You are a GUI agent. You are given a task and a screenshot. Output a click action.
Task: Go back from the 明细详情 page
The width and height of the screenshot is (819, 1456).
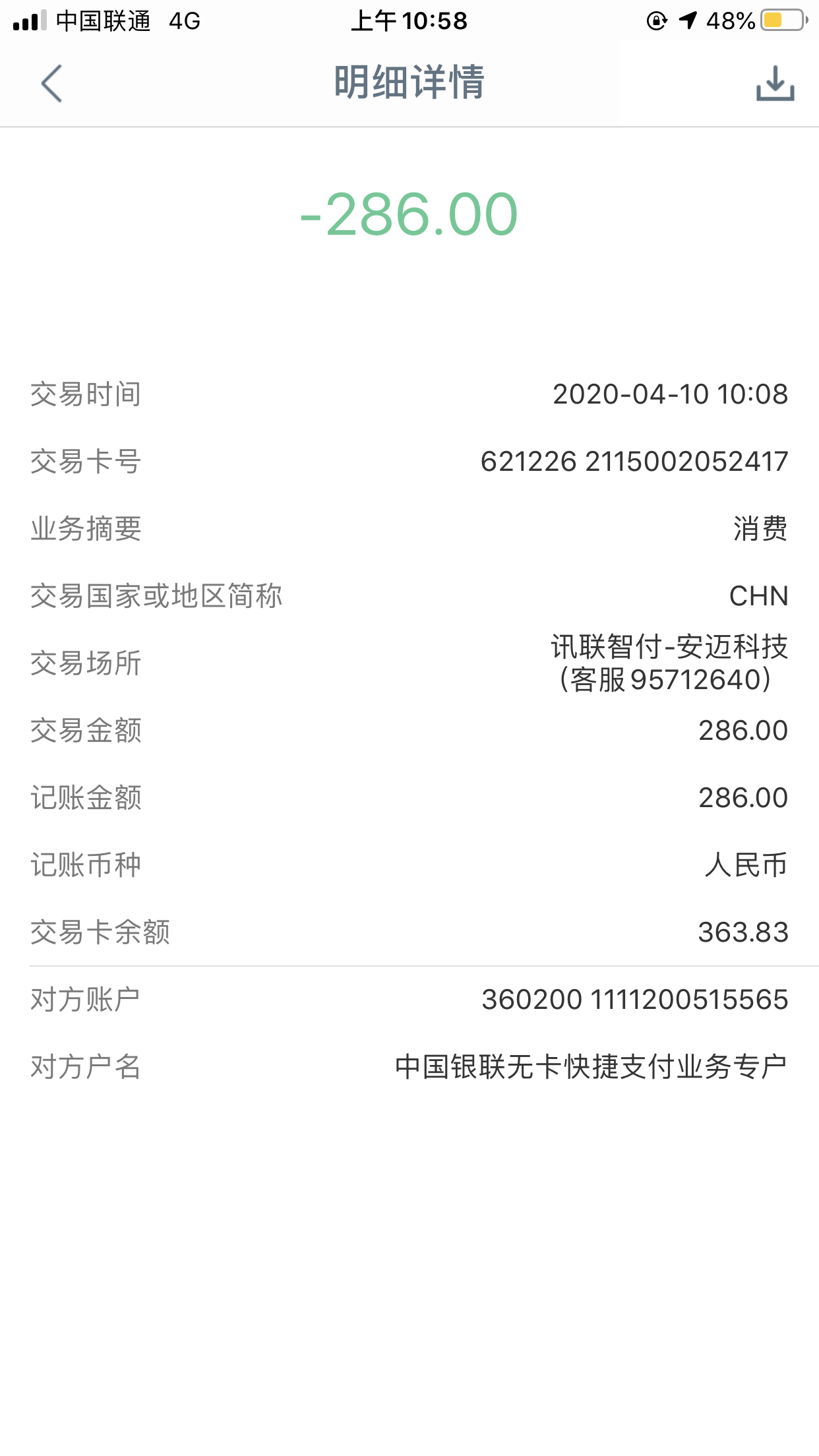coord(51,83)
